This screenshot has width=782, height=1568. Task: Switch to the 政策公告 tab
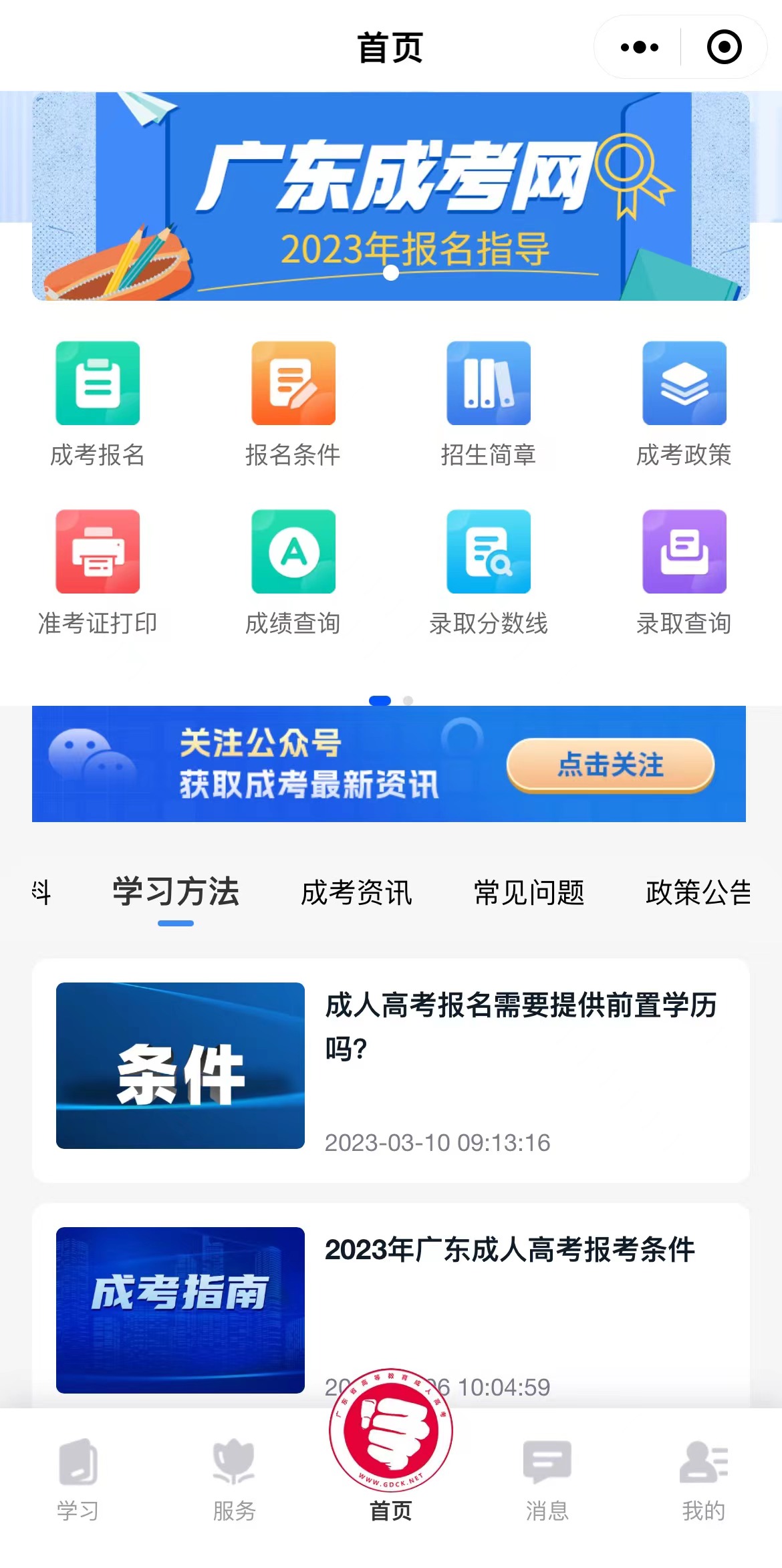(698, 892)
